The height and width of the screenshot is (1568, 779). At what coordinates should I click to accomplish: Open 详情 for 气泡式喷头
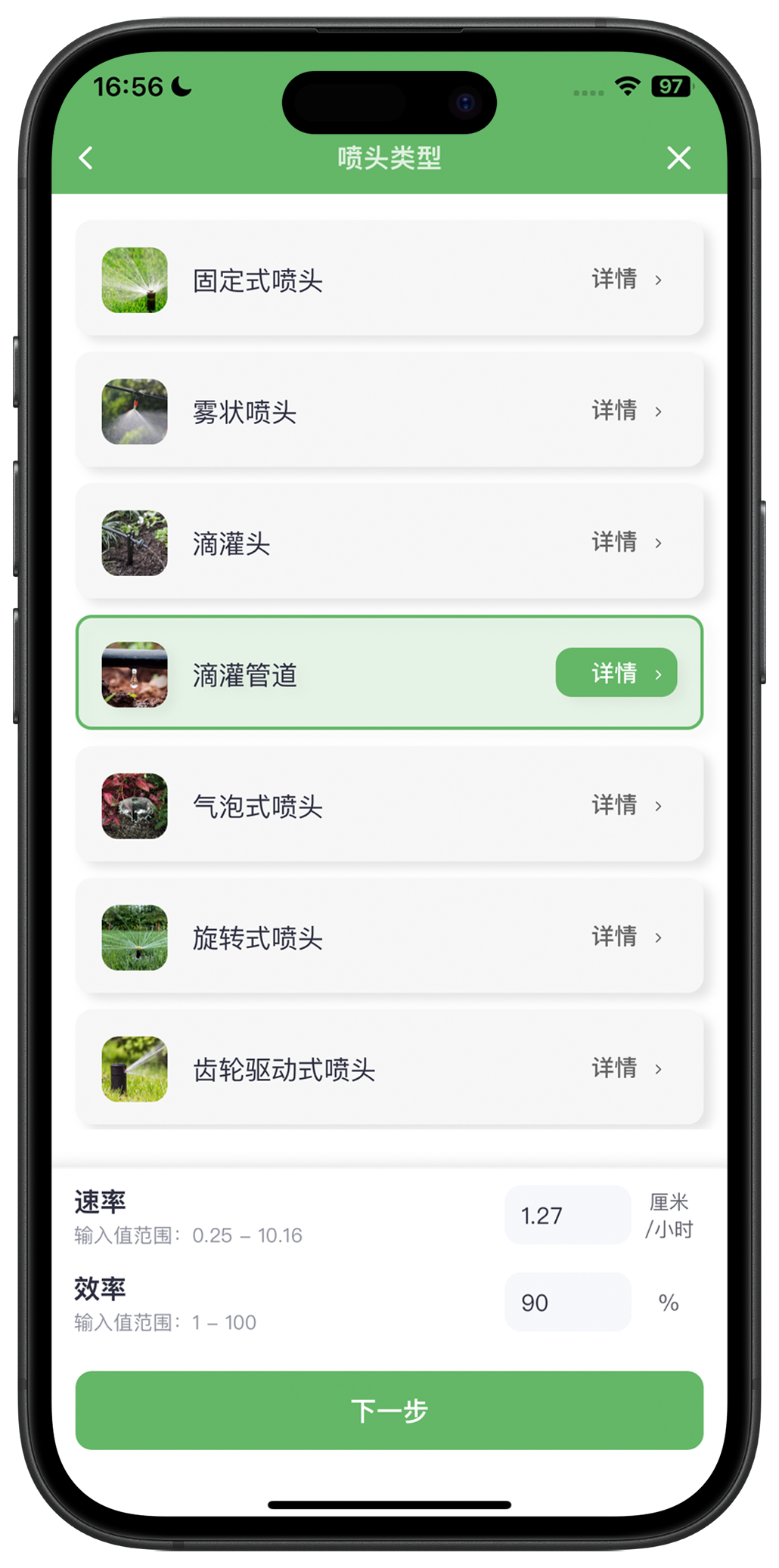coord(626,805)
